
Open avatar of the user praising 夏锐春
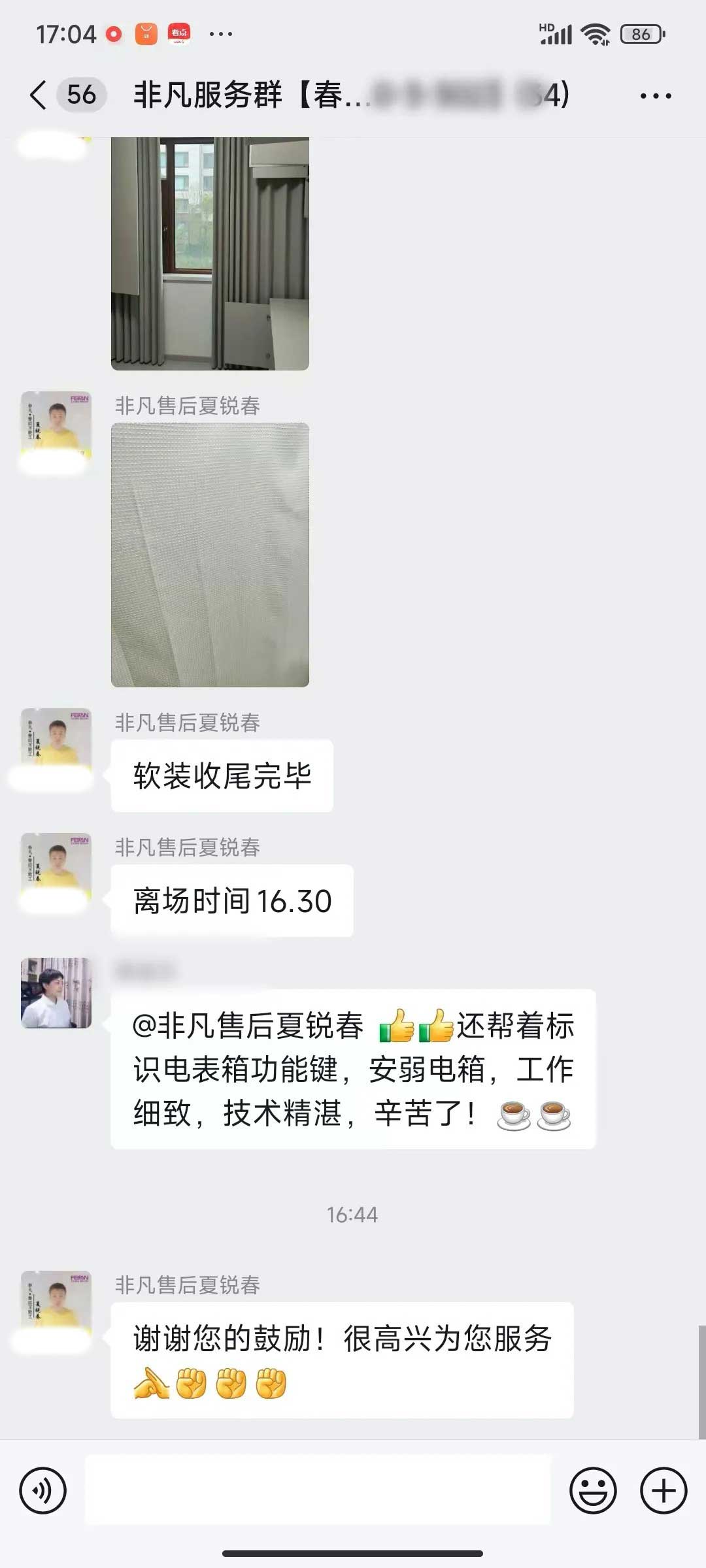coord(56,992)
